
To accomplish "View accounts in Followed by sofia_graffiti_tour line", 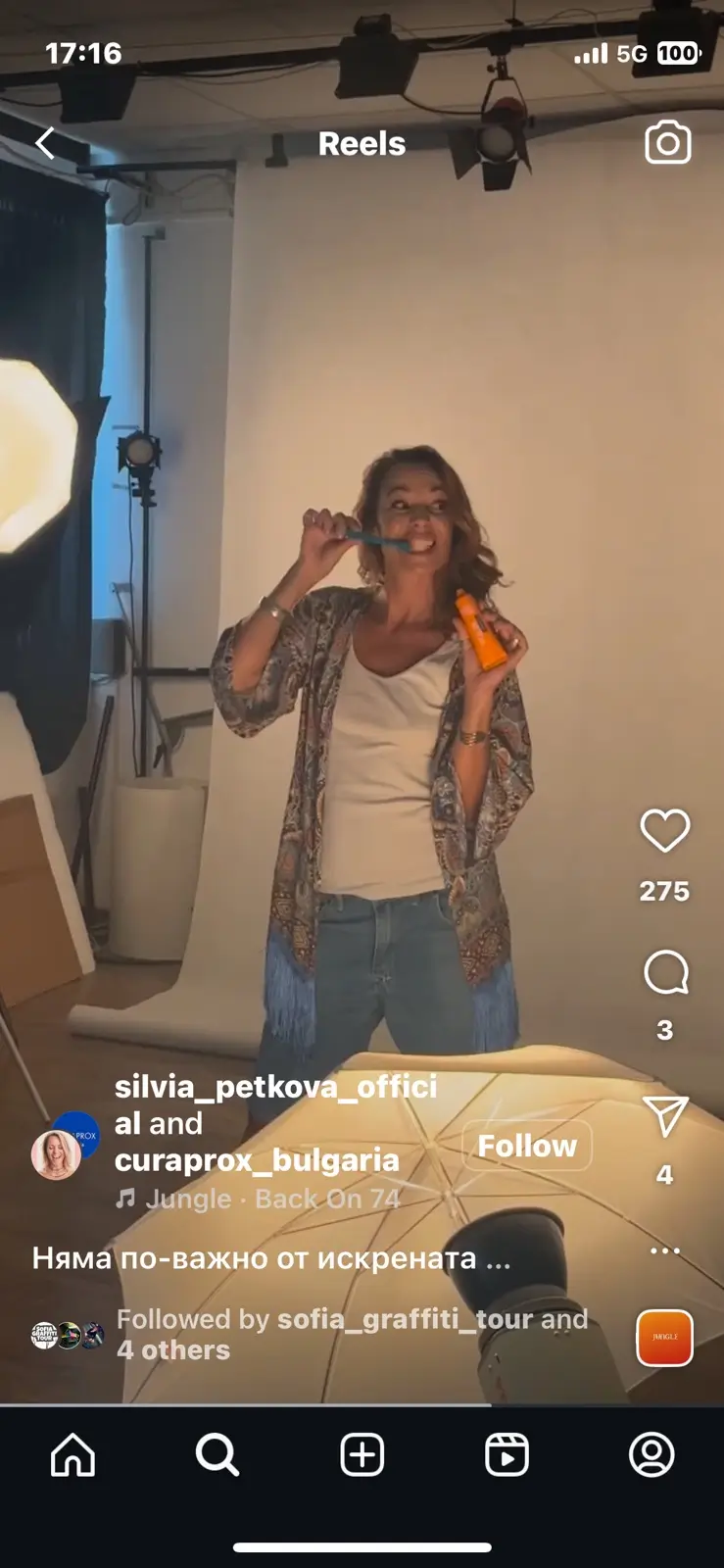I will point(351,1334).
